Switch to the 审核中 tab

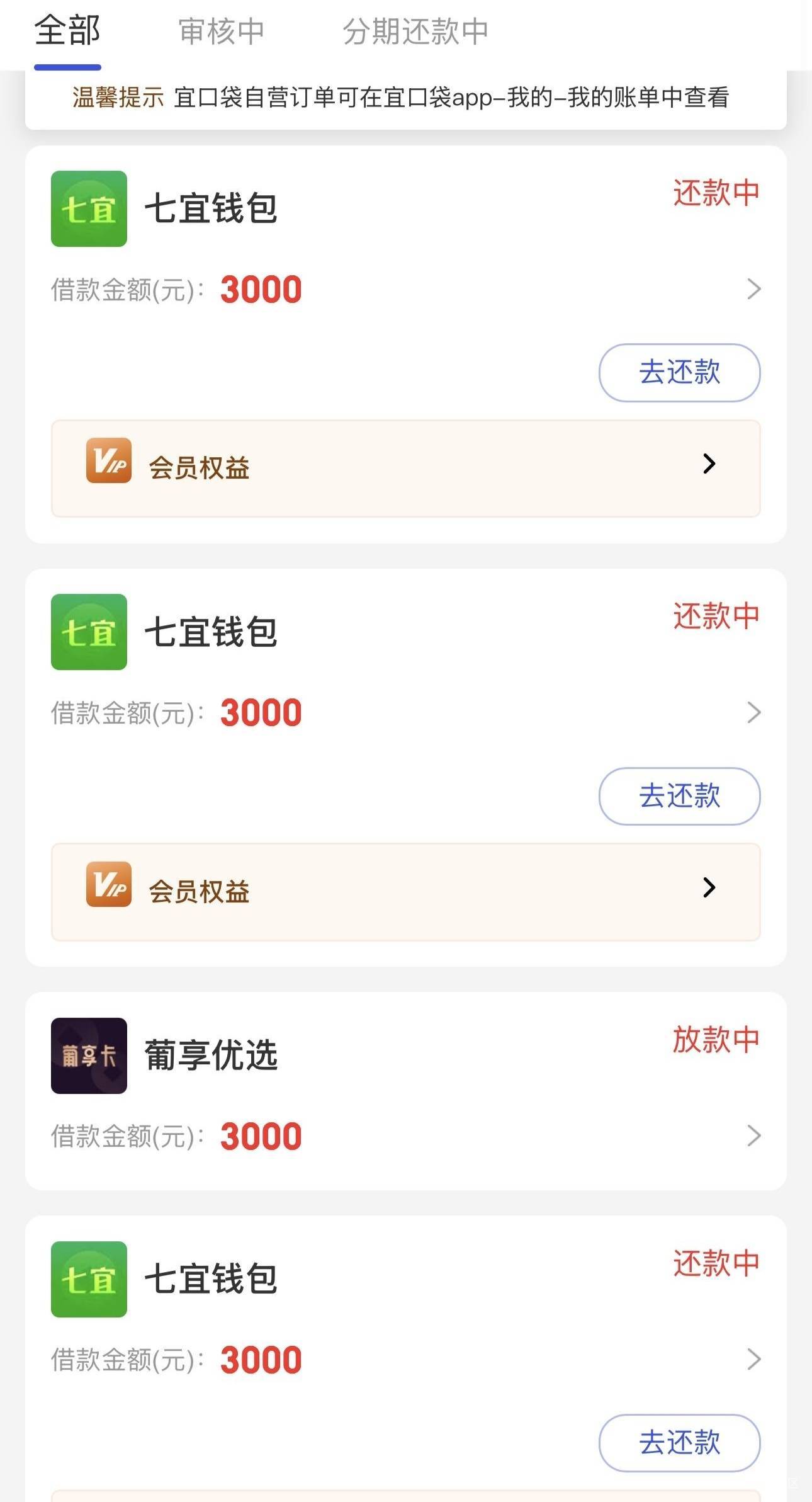tap(221, 31)
